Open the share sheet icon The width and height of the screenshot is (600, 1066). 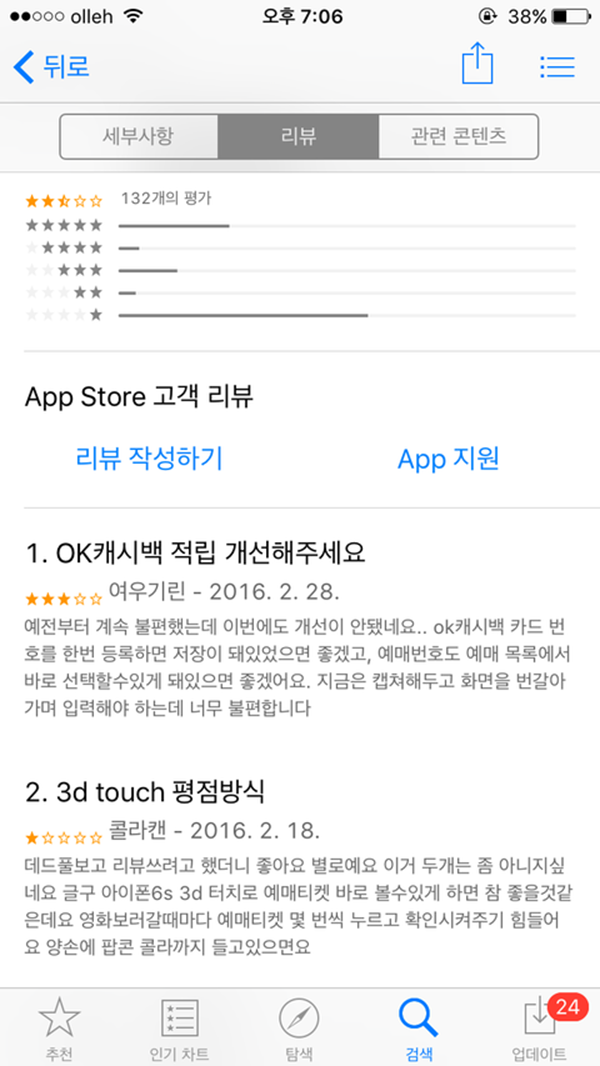click(478, 67)
